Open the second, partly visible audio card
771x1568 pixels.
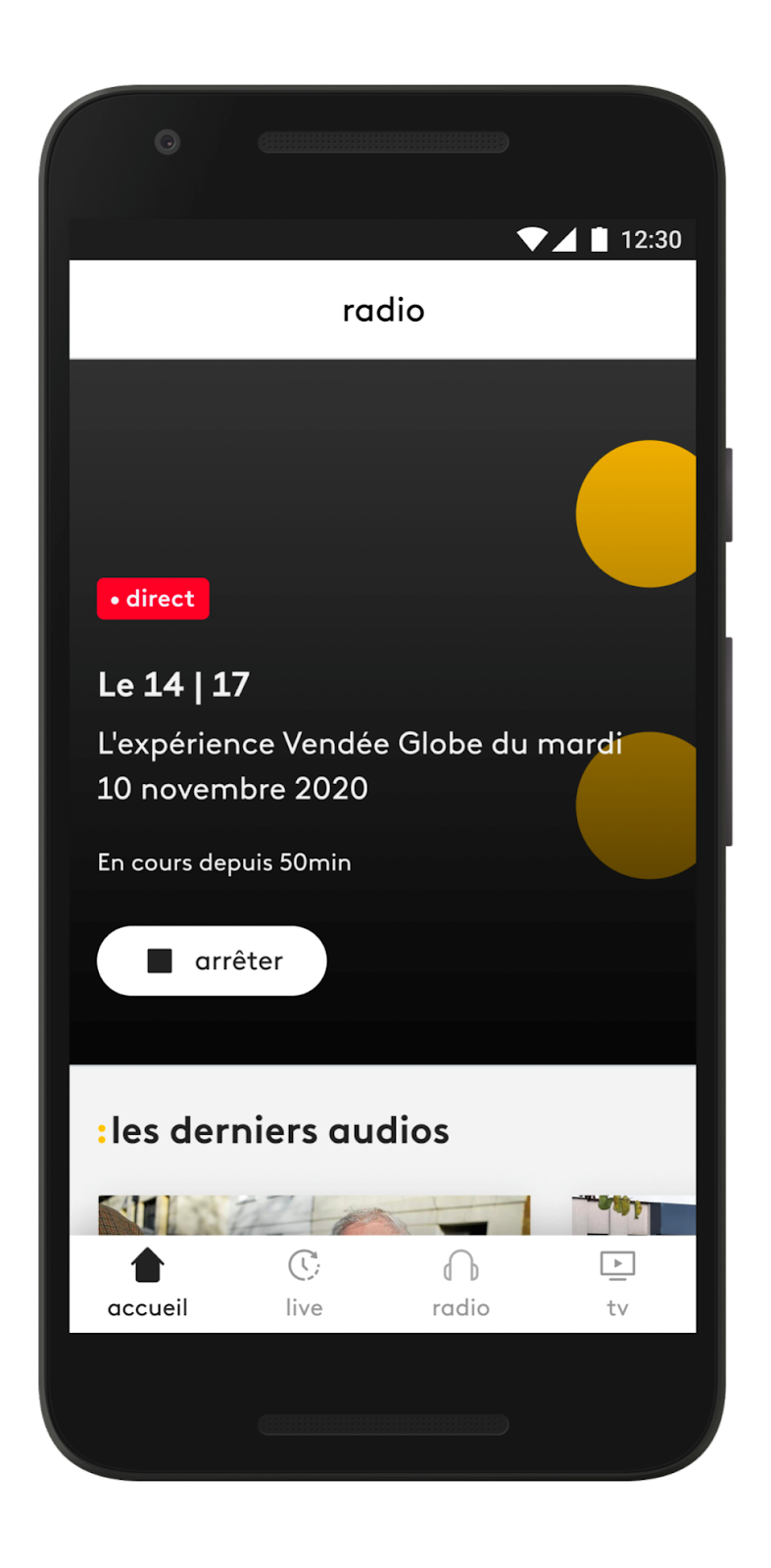[x=633, y=1215]
